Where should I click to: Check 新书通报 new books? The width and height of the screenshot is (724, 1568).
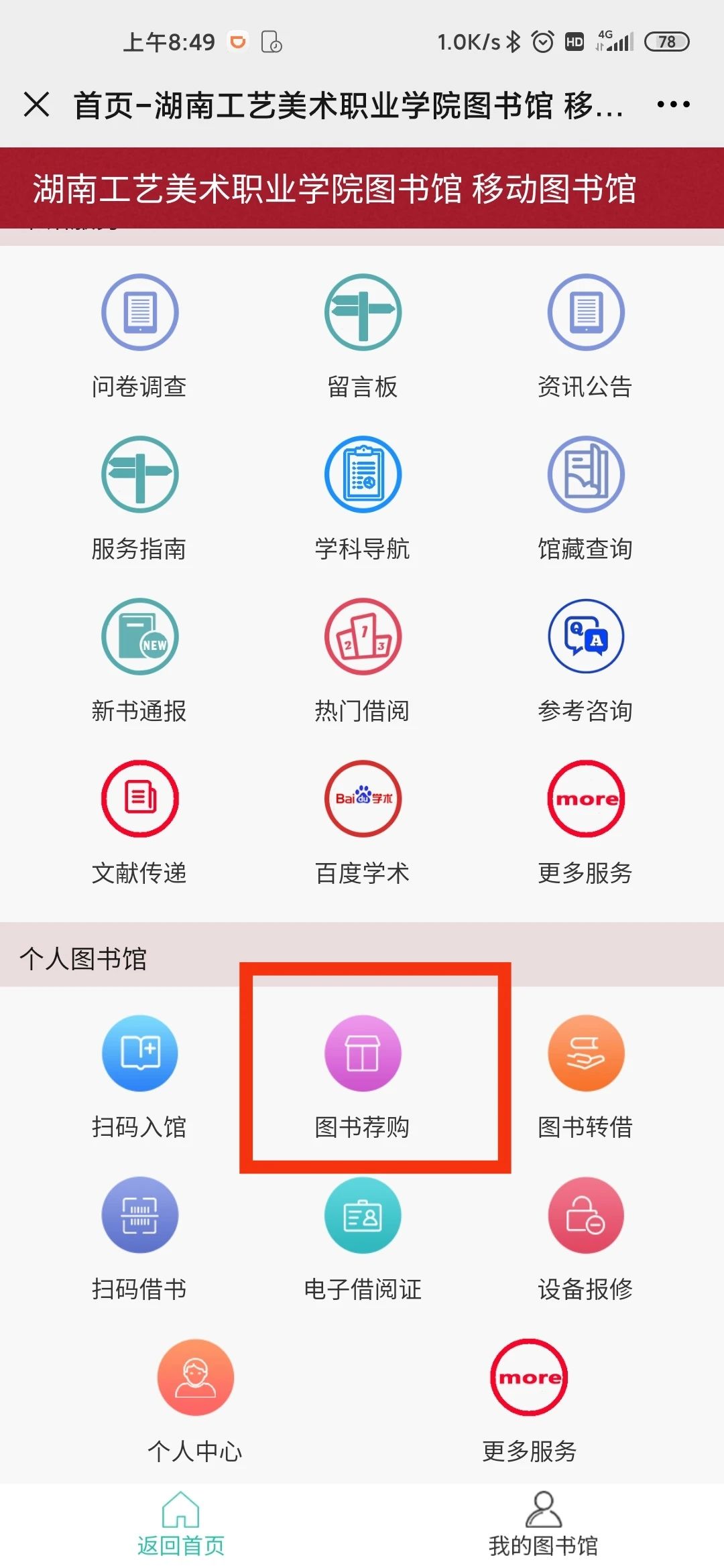click(139, 637)
